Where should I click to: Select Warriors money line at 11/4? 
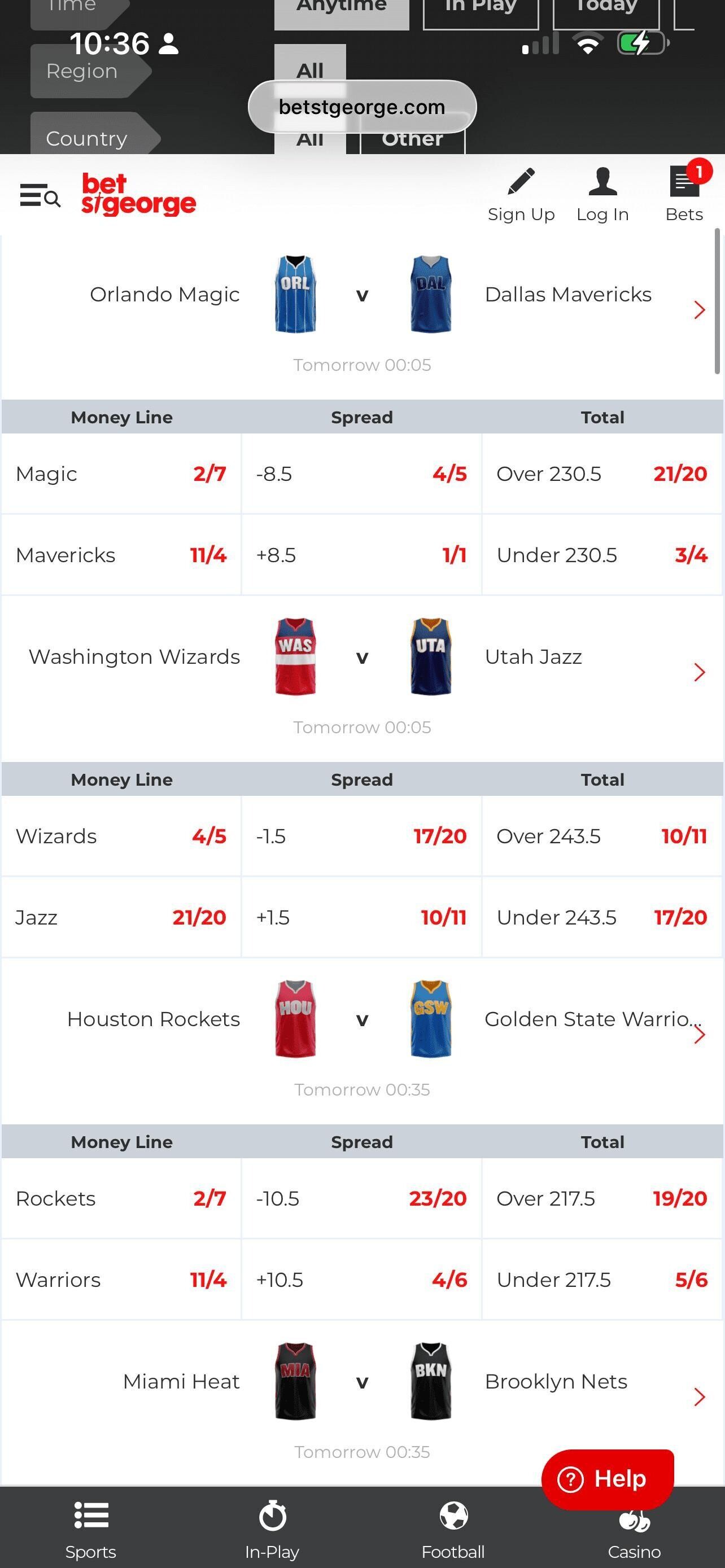tap(121, 1280)
